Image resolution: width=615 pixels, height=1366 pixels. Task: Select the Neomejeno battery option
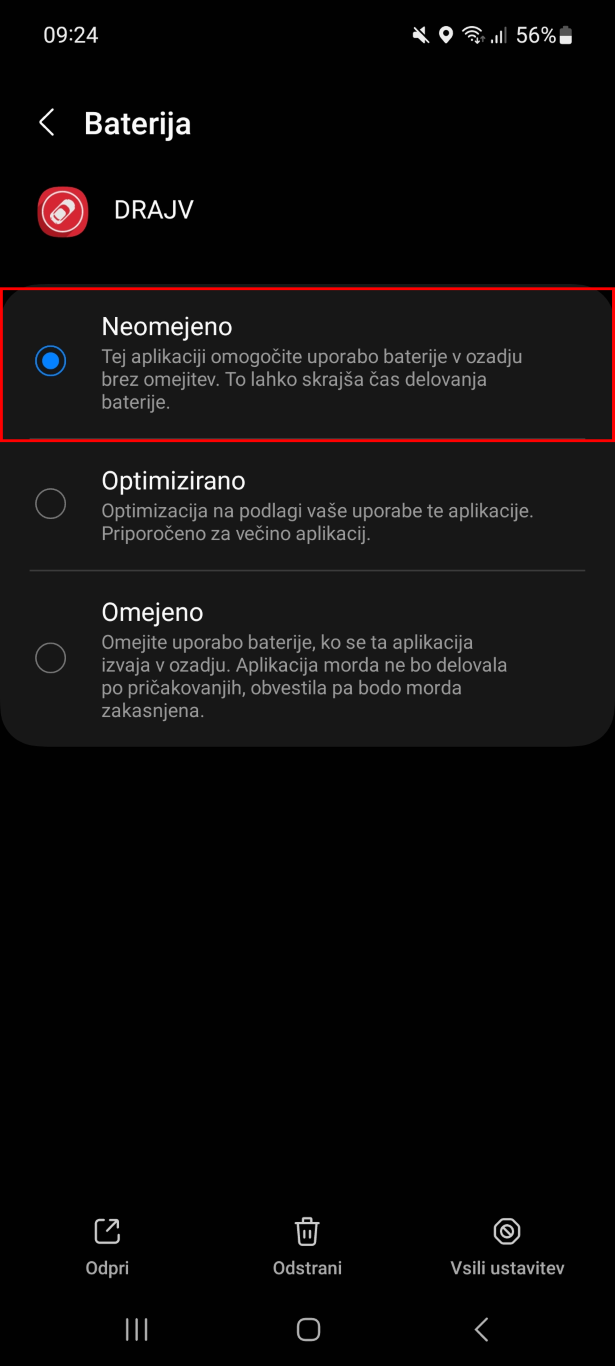[50, 361]
